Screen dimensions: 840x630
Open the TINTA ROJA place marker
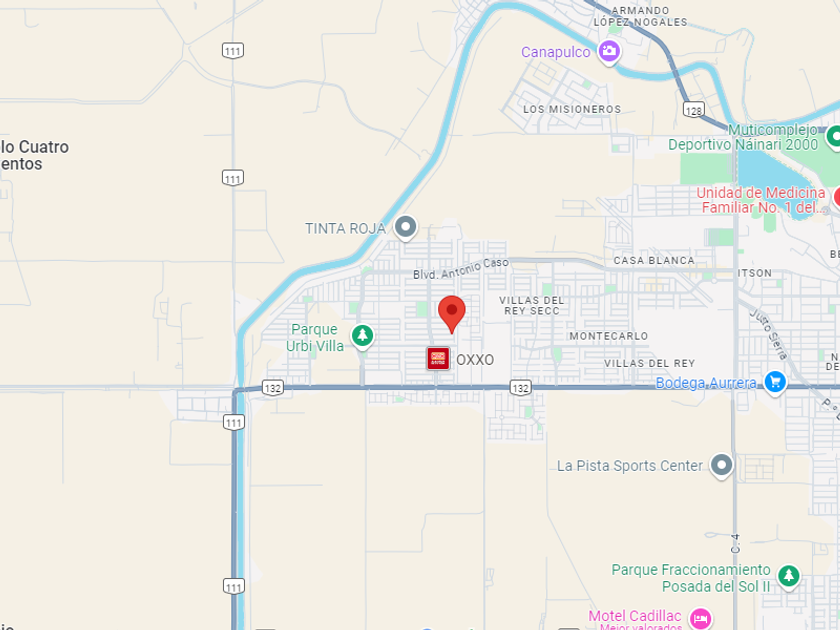tap(406, 228)
